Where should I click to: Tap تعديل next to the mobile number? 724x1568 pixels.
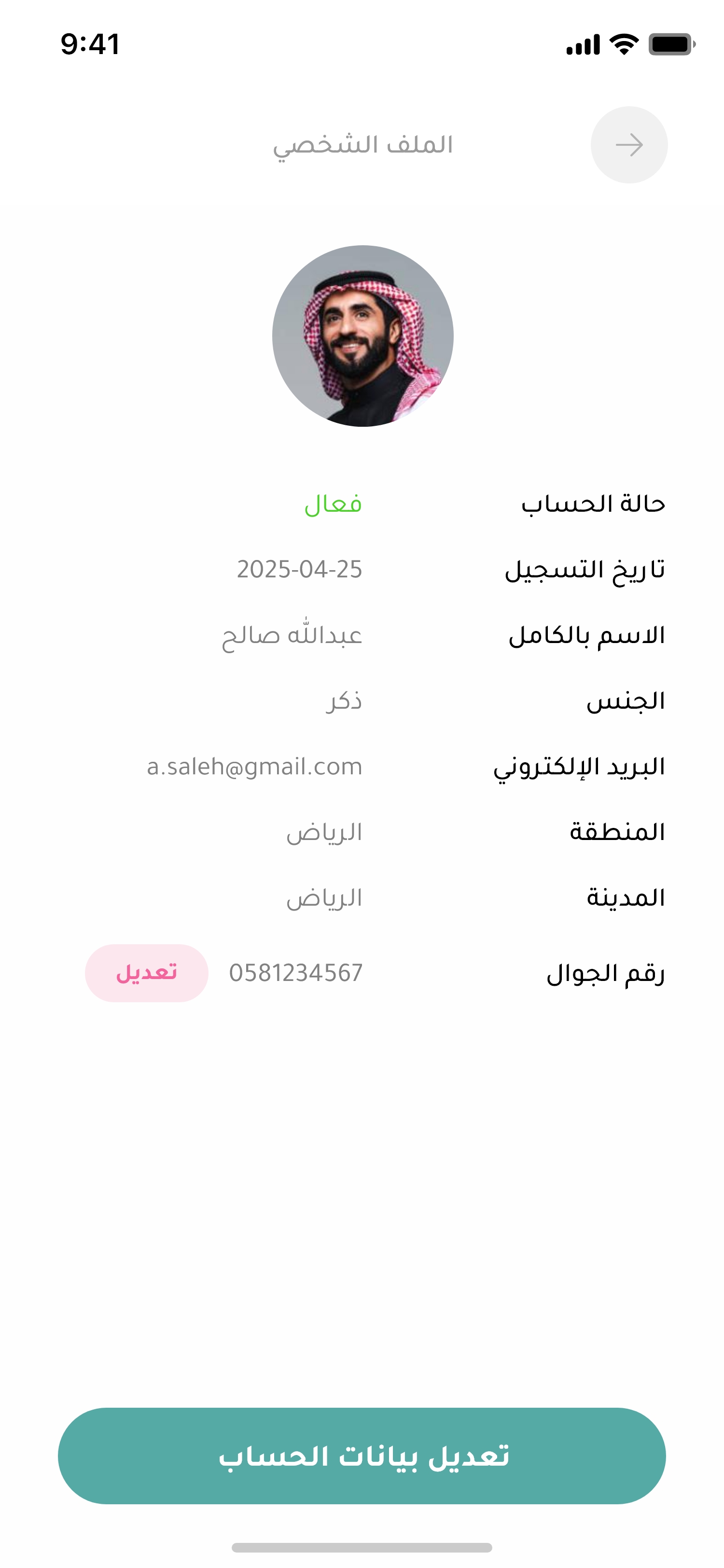tap(147, 972)
